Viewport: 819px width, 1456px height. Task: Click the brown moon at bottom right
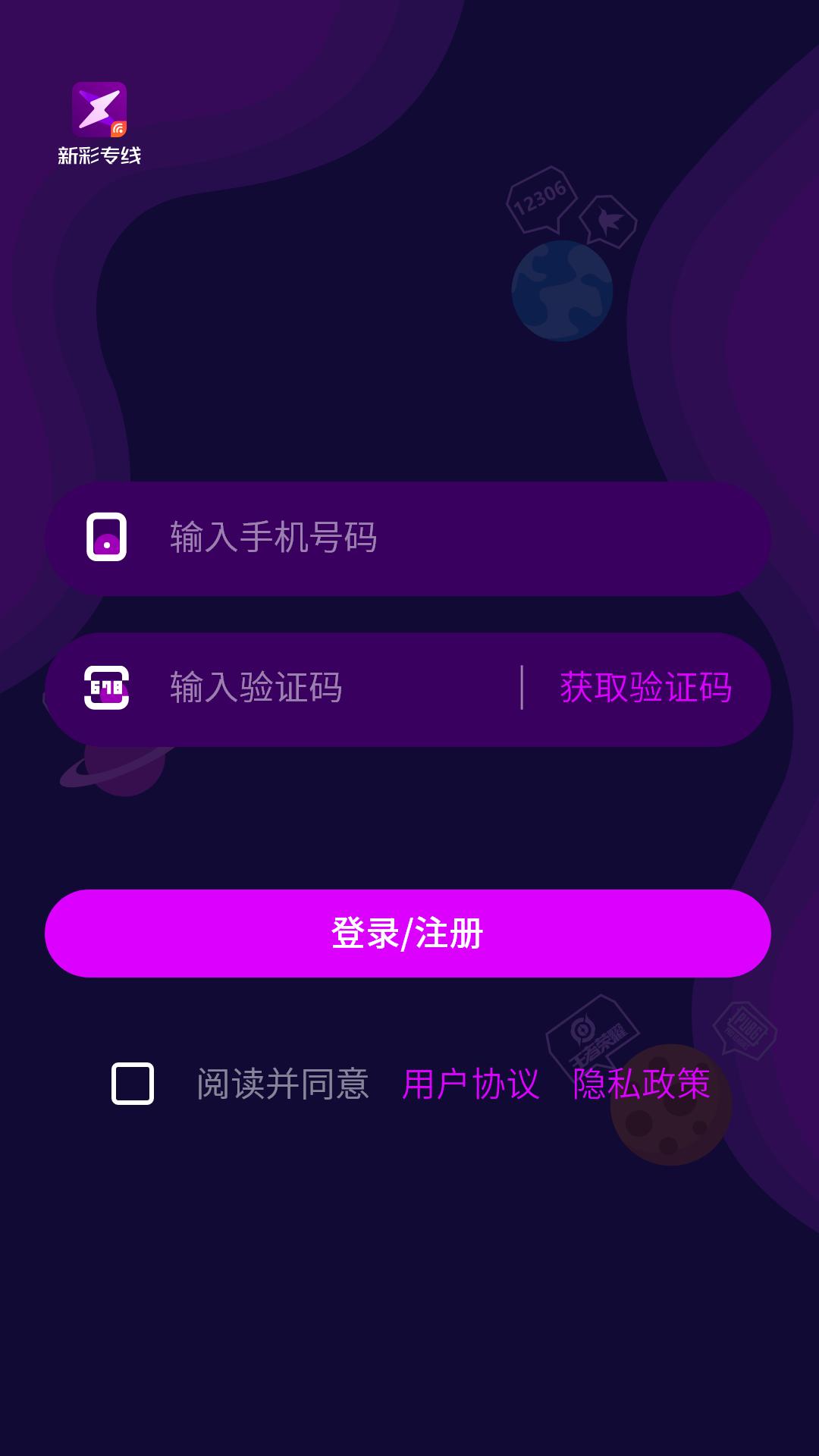click(667, 1130)
